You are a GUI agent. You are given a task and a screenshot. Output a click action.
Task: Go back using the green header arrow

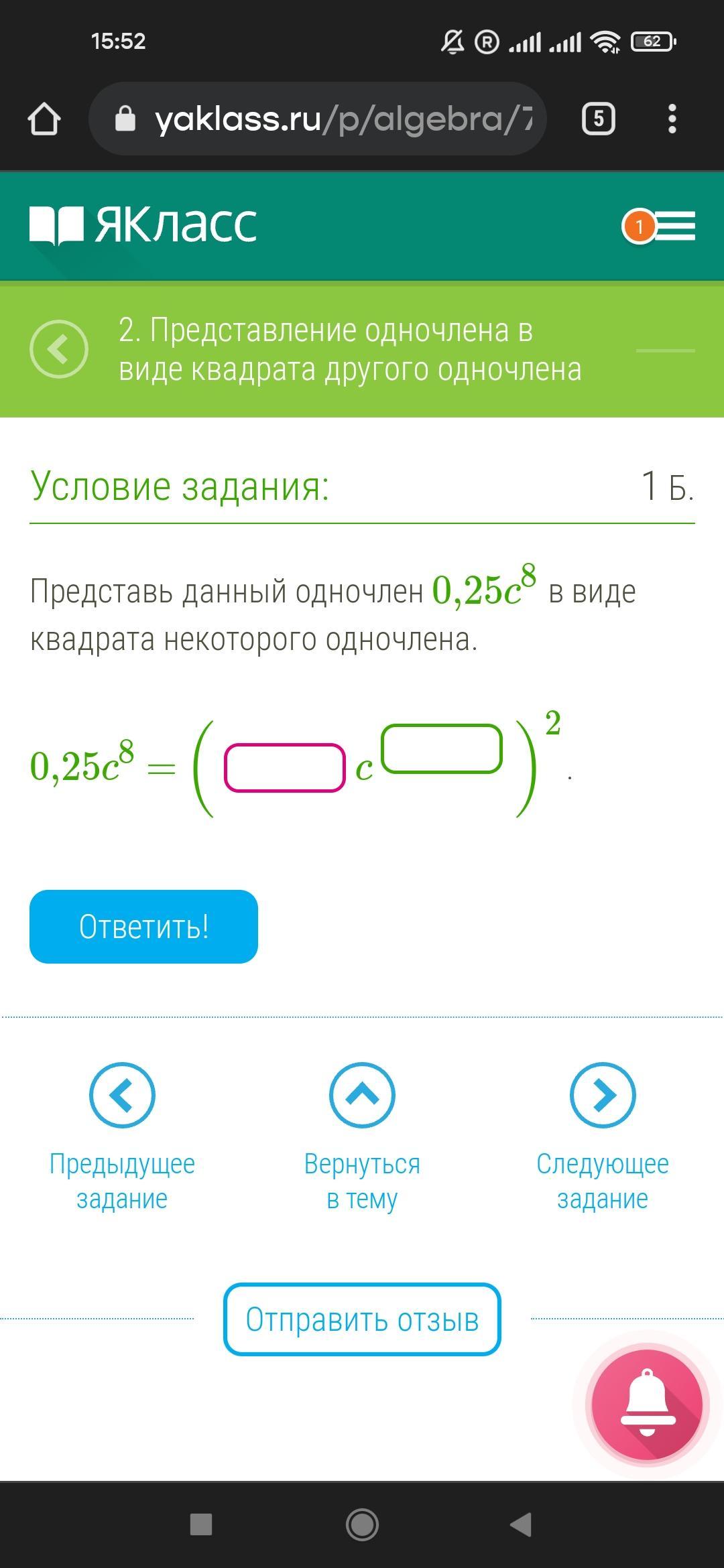tap(59, 349)
